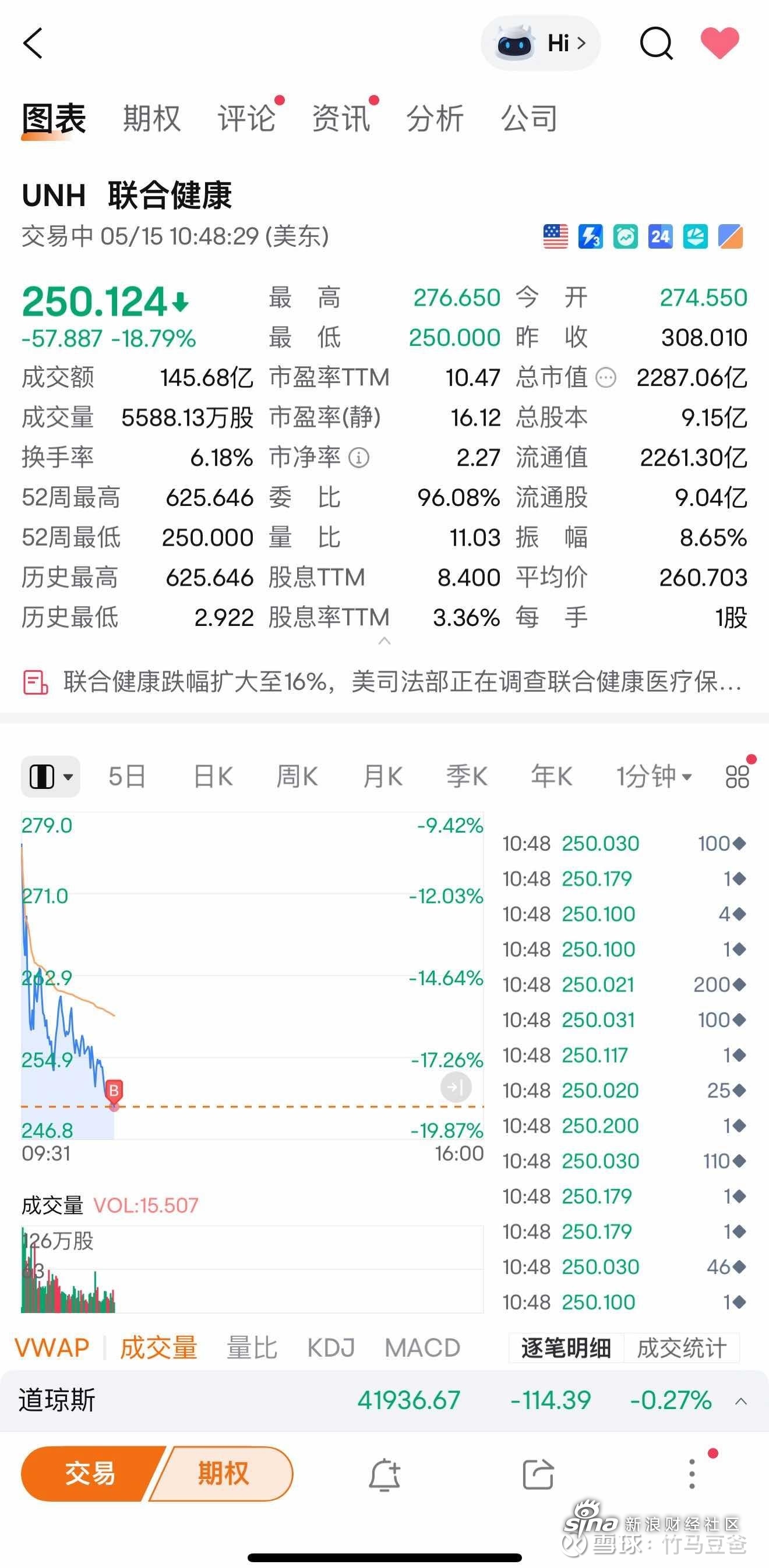Open the 1分钟 interval dropdown
The height and width of the screenshot is (1568, 769).
(654, 777)
